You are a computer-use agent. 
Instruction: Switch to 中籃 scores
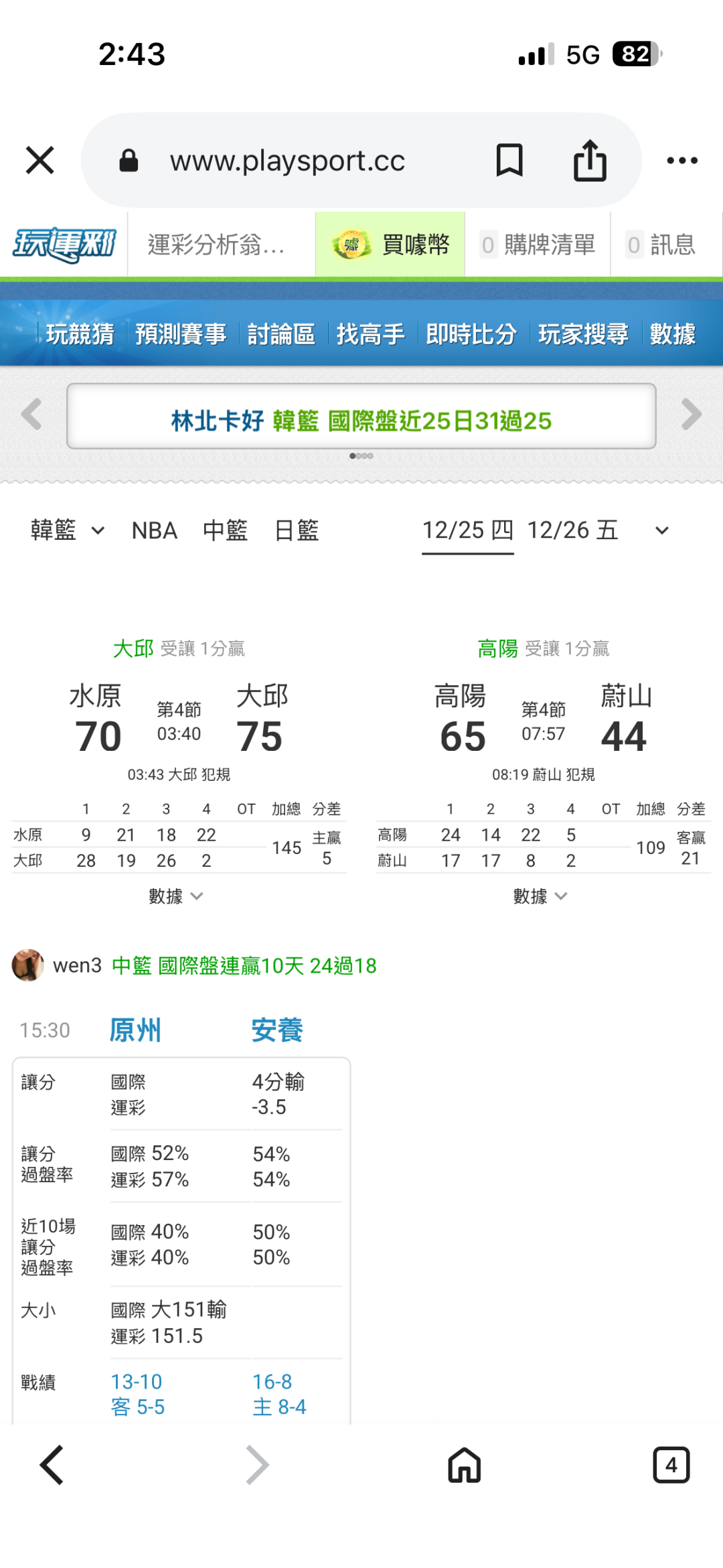click(226, 530)
